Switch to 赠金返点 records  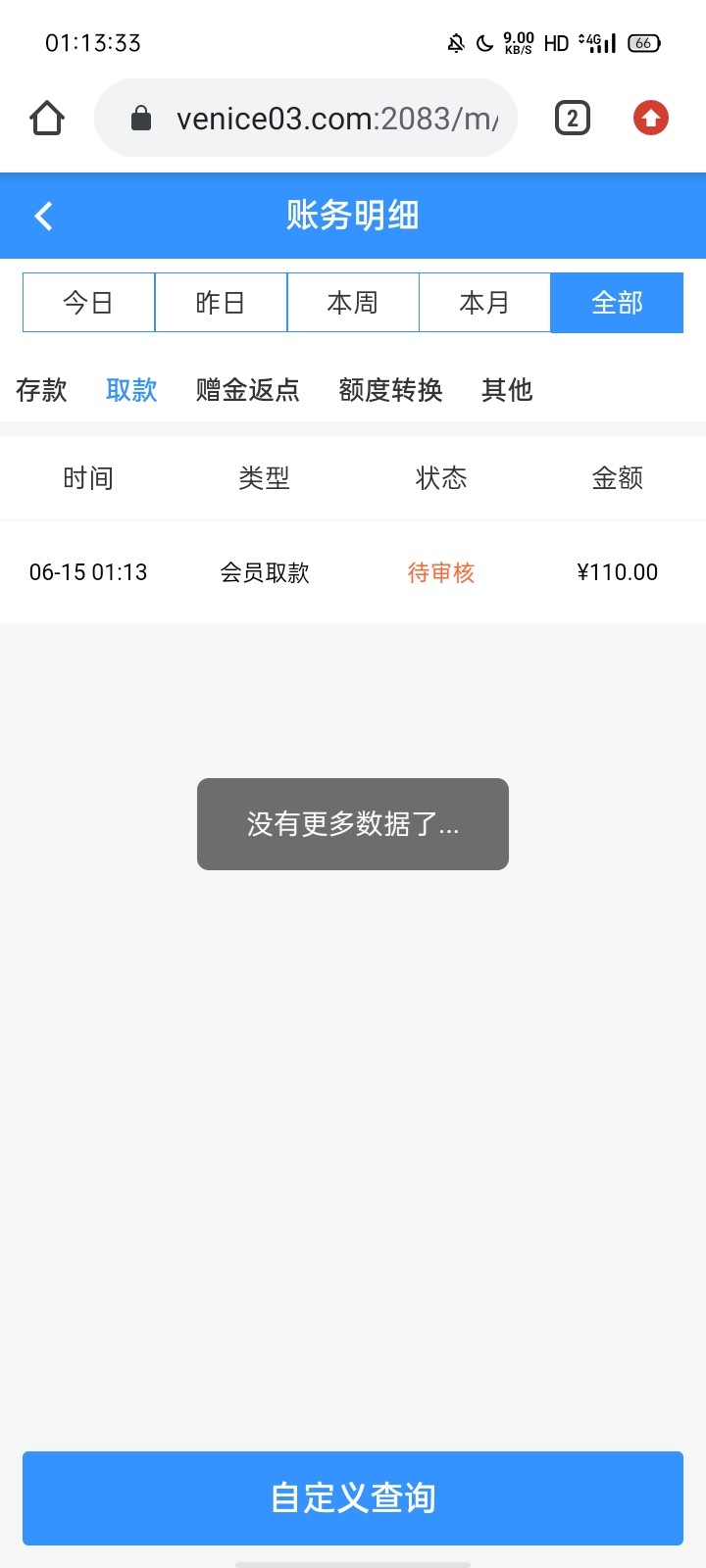click(x=247, y=390)
